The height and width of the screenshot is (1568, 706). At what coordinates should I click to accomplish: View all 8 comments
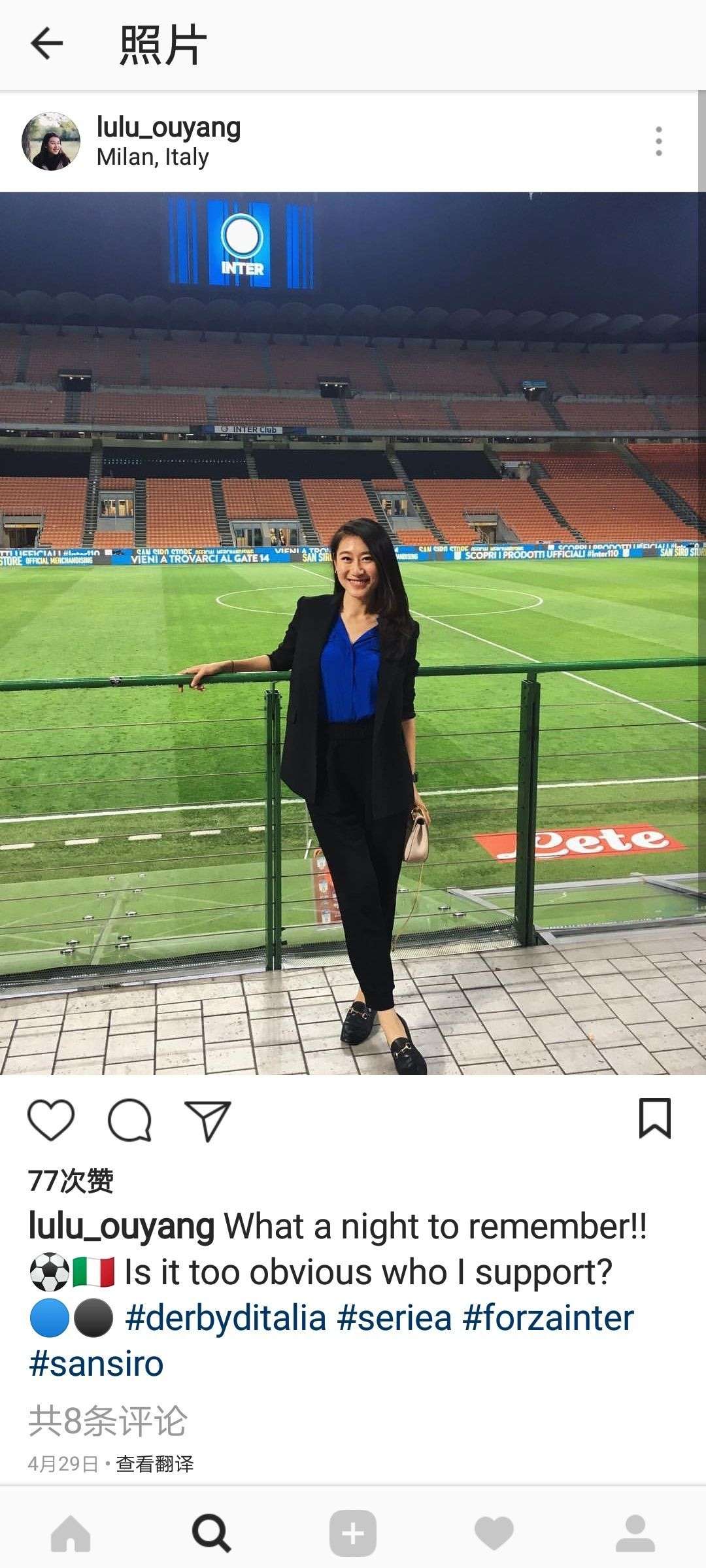108,1421
